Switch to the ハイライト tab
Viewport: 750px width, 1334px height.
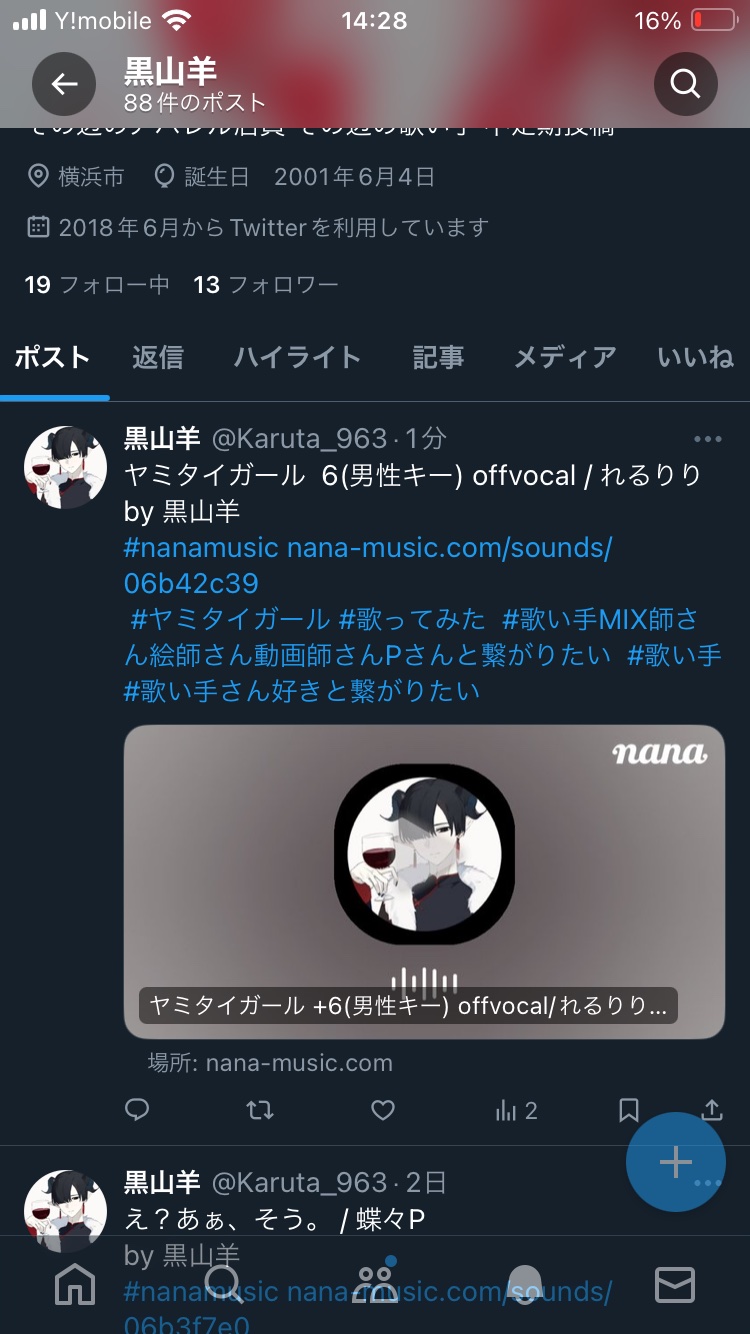coord(297,357)
